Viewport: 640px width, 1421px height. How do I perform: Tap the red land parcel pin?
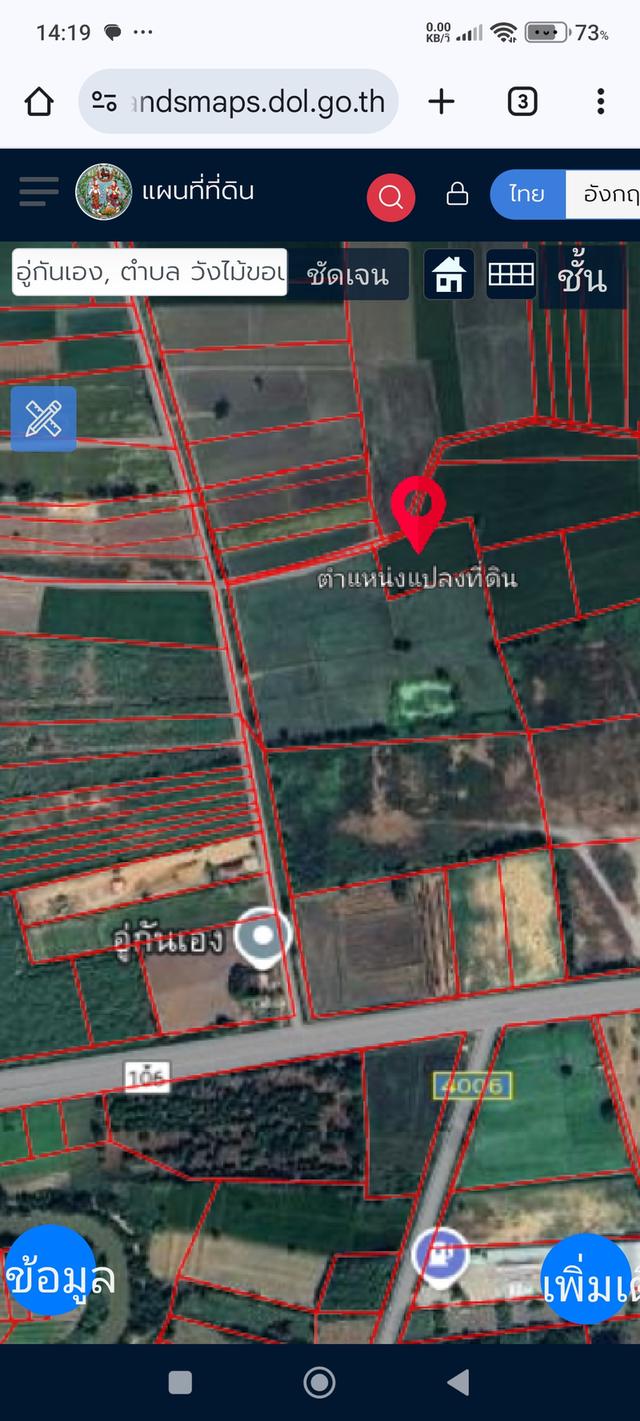click(418, 510)
